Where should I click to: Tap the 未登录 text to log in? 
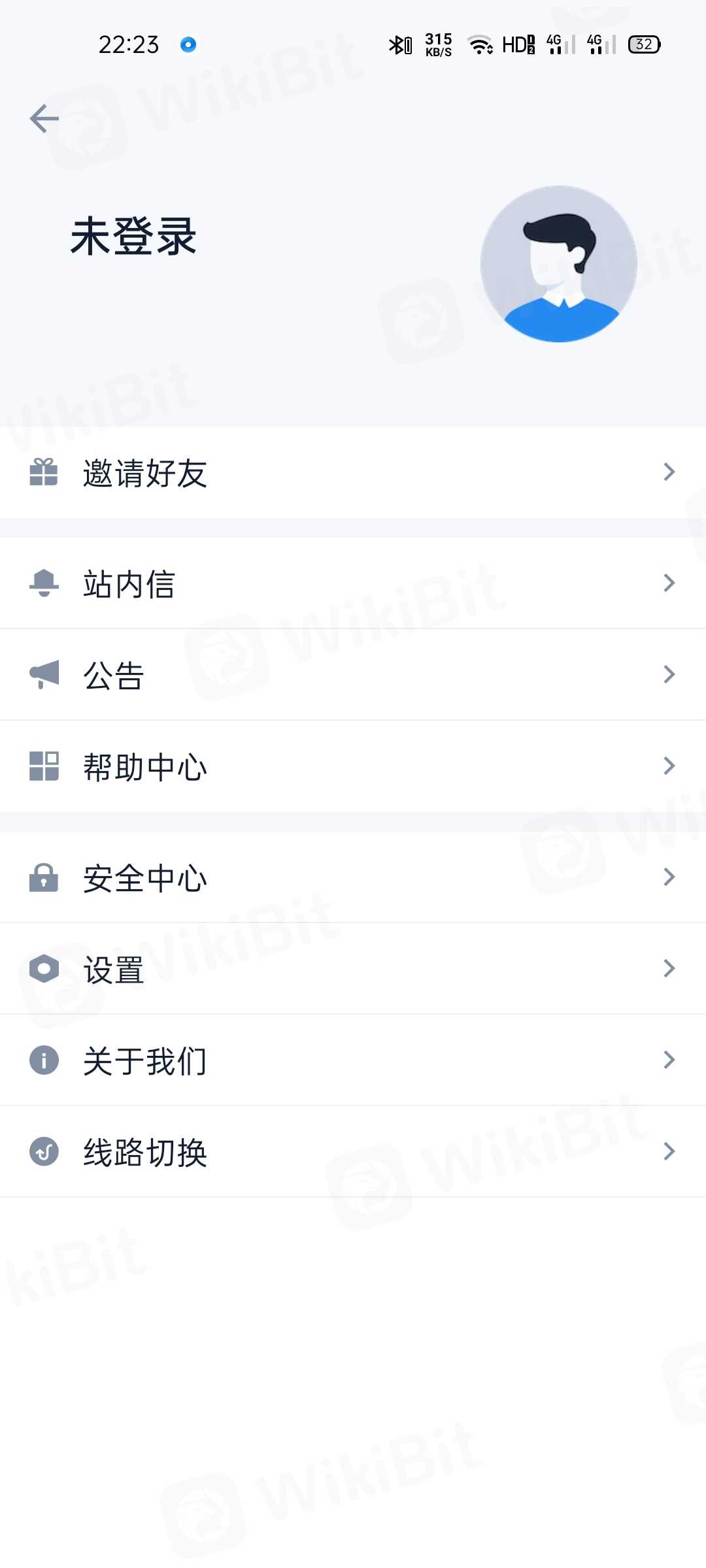(x=133, y=237)
